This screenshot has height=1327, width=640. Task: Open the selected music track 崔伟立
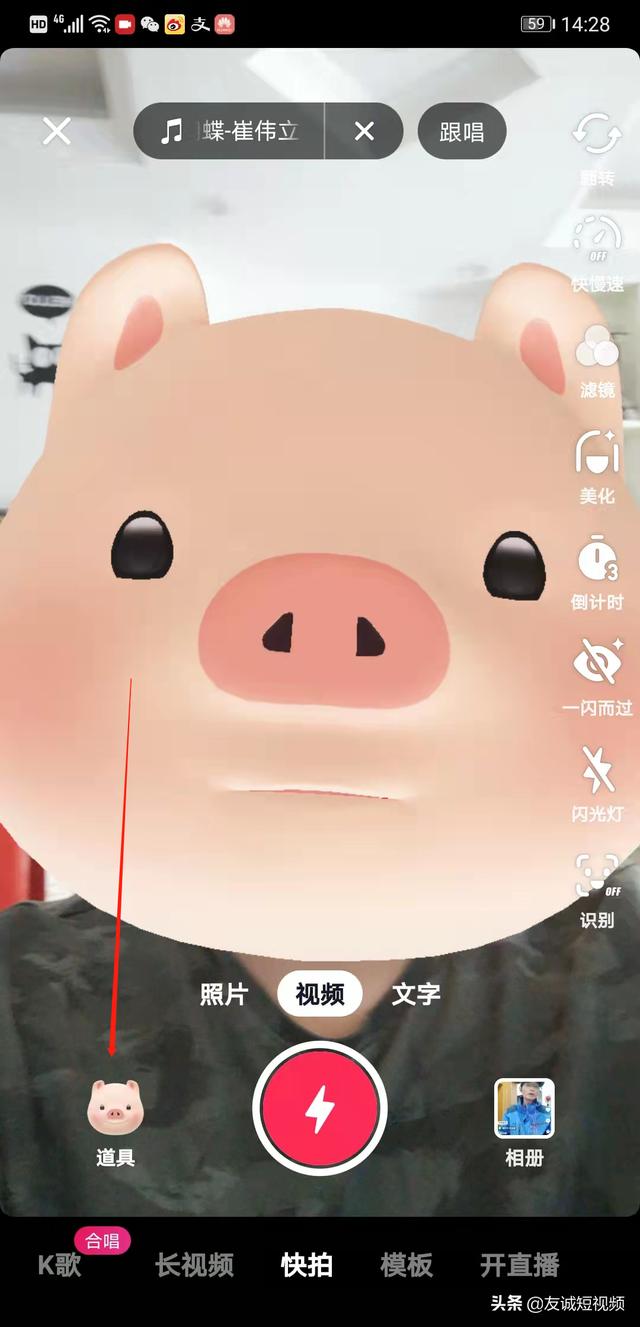pos(230,131)
